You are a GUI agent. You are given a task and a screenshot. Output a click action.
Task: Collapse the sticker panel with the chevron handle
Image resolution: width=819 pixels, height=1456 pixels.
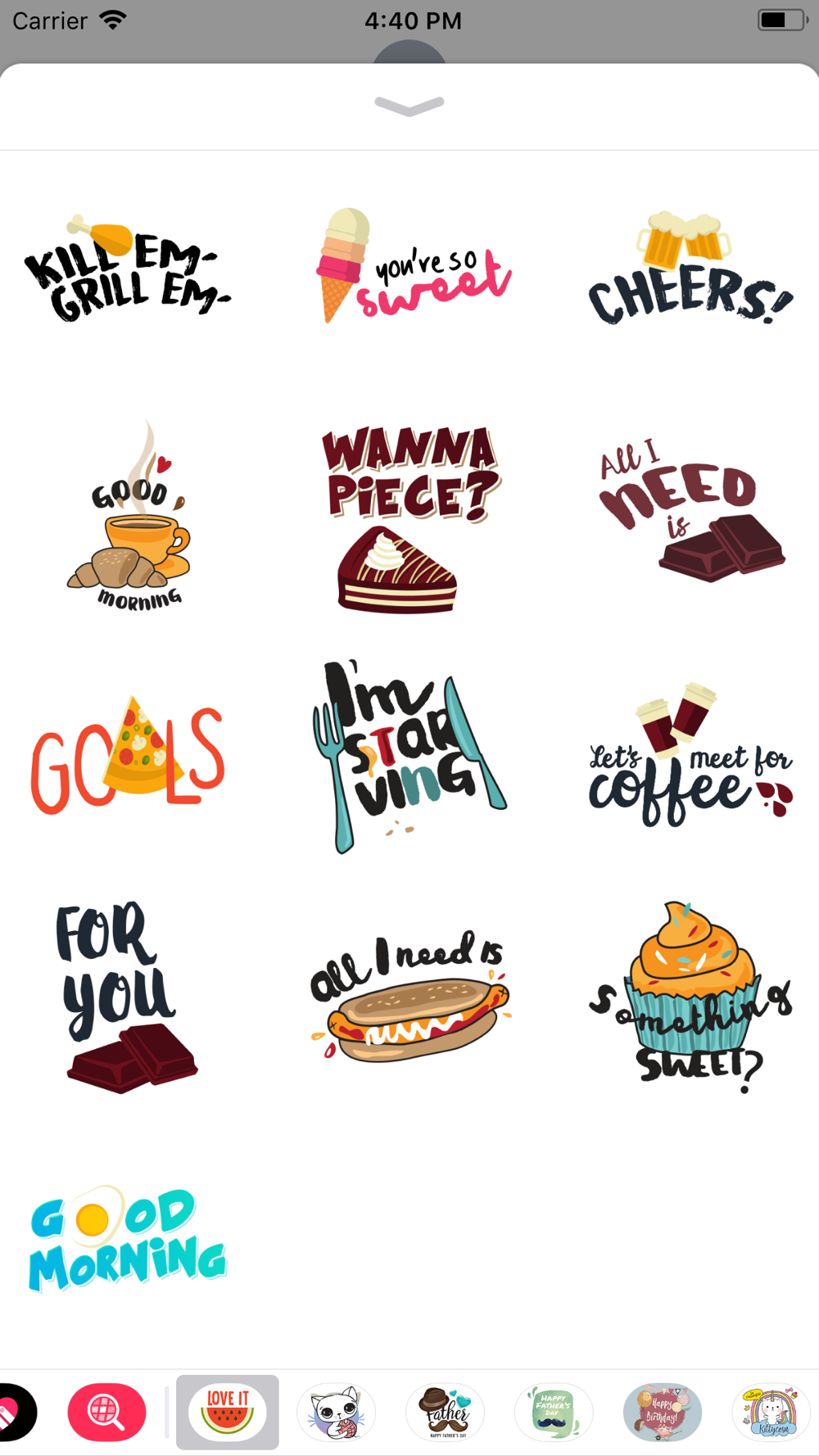pos(409,106)
